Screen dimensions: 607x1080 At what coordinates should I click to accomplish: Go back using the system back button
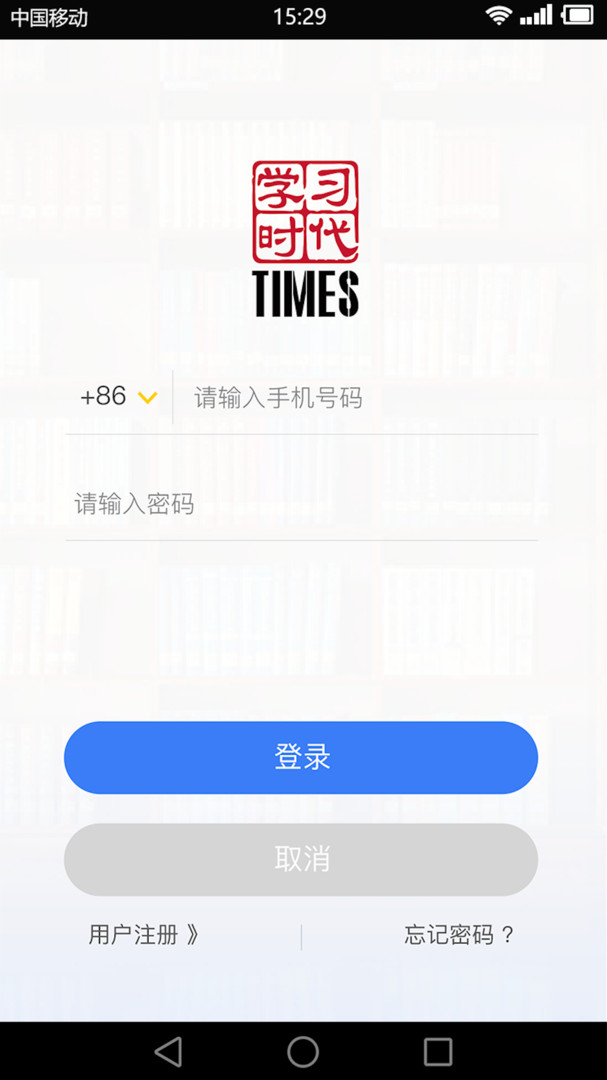(168, 1051)
